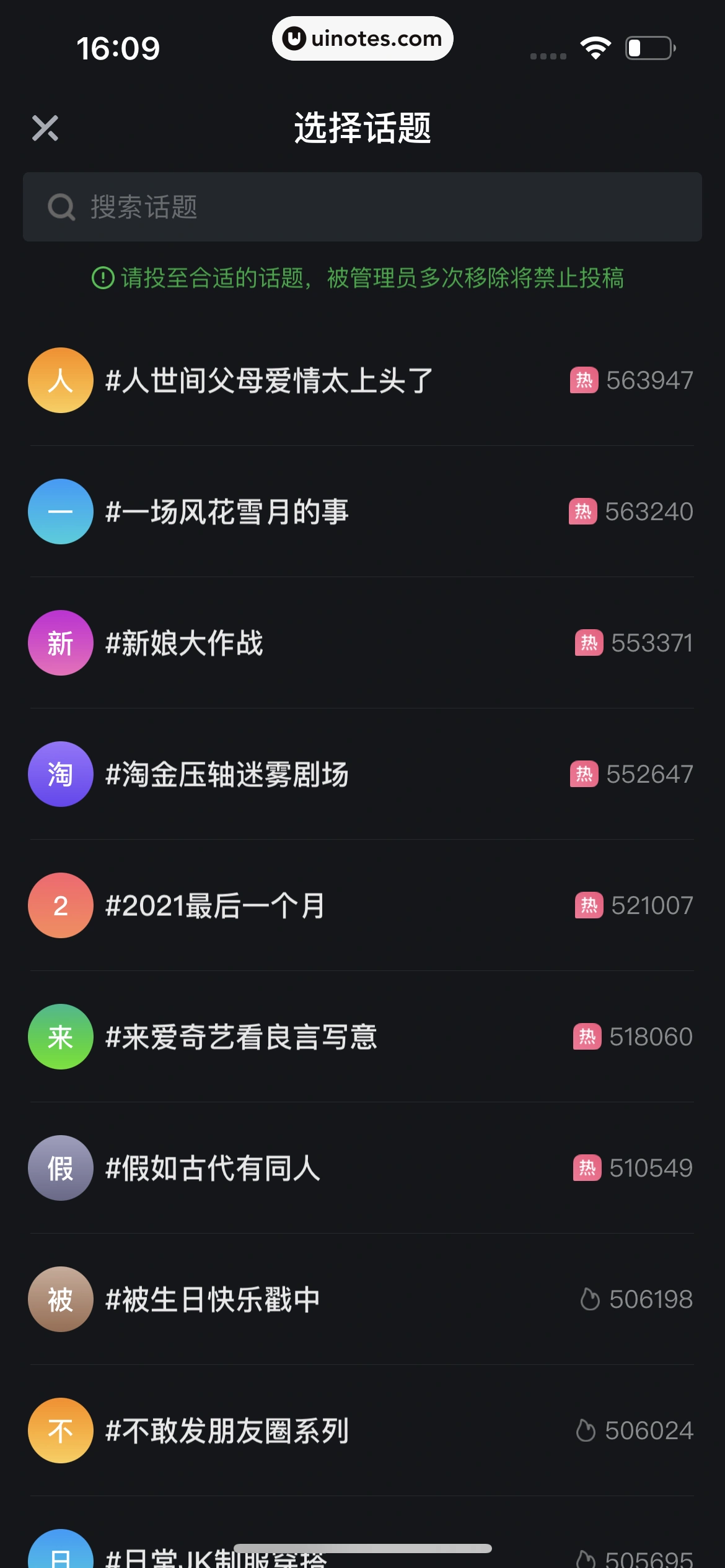Open the topic 来爱奇艺看良言写意
This screenshot has height=1568, width=725.
242,1036
